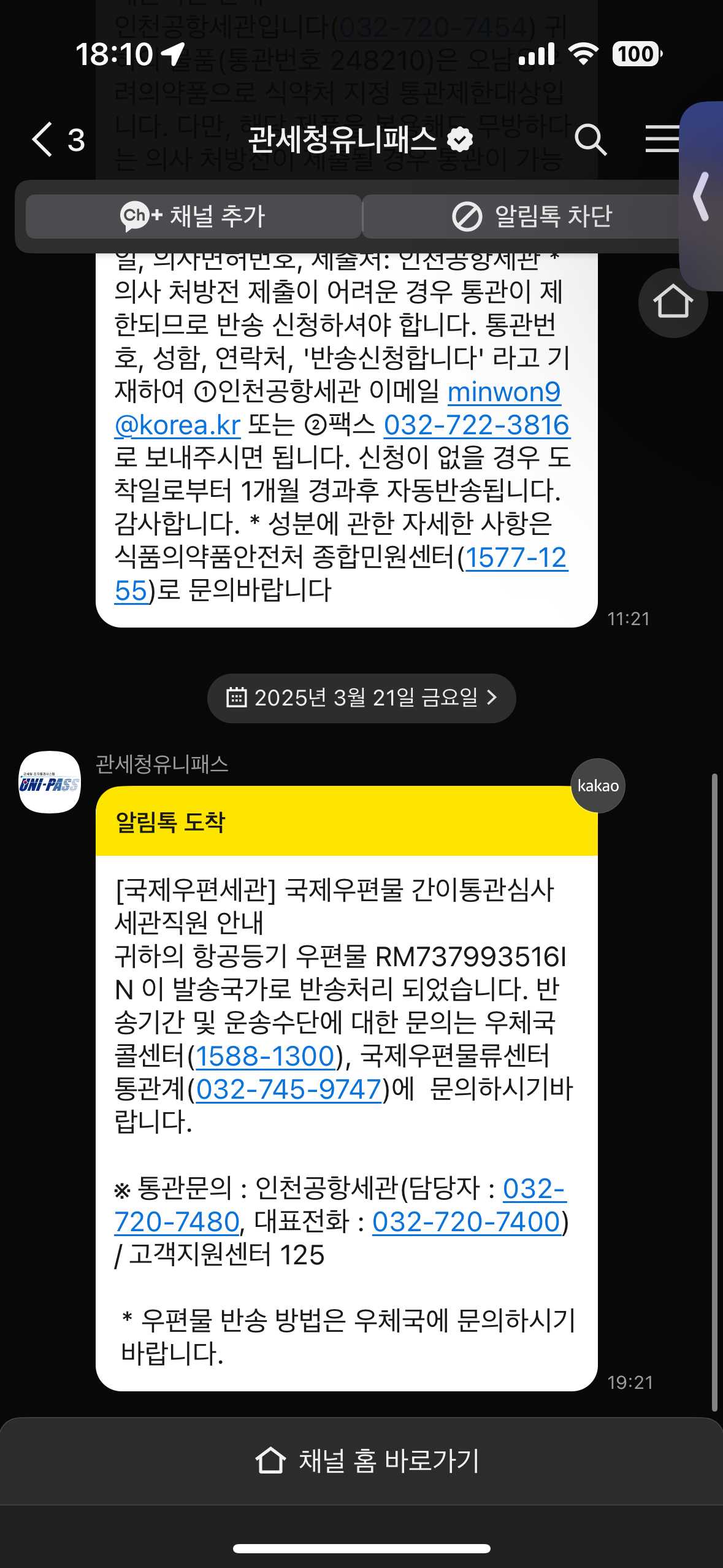This screenshot has width=723, height=1568.
Task: Open the 관세청유니패스 profile picture
Action: point(50,782)
